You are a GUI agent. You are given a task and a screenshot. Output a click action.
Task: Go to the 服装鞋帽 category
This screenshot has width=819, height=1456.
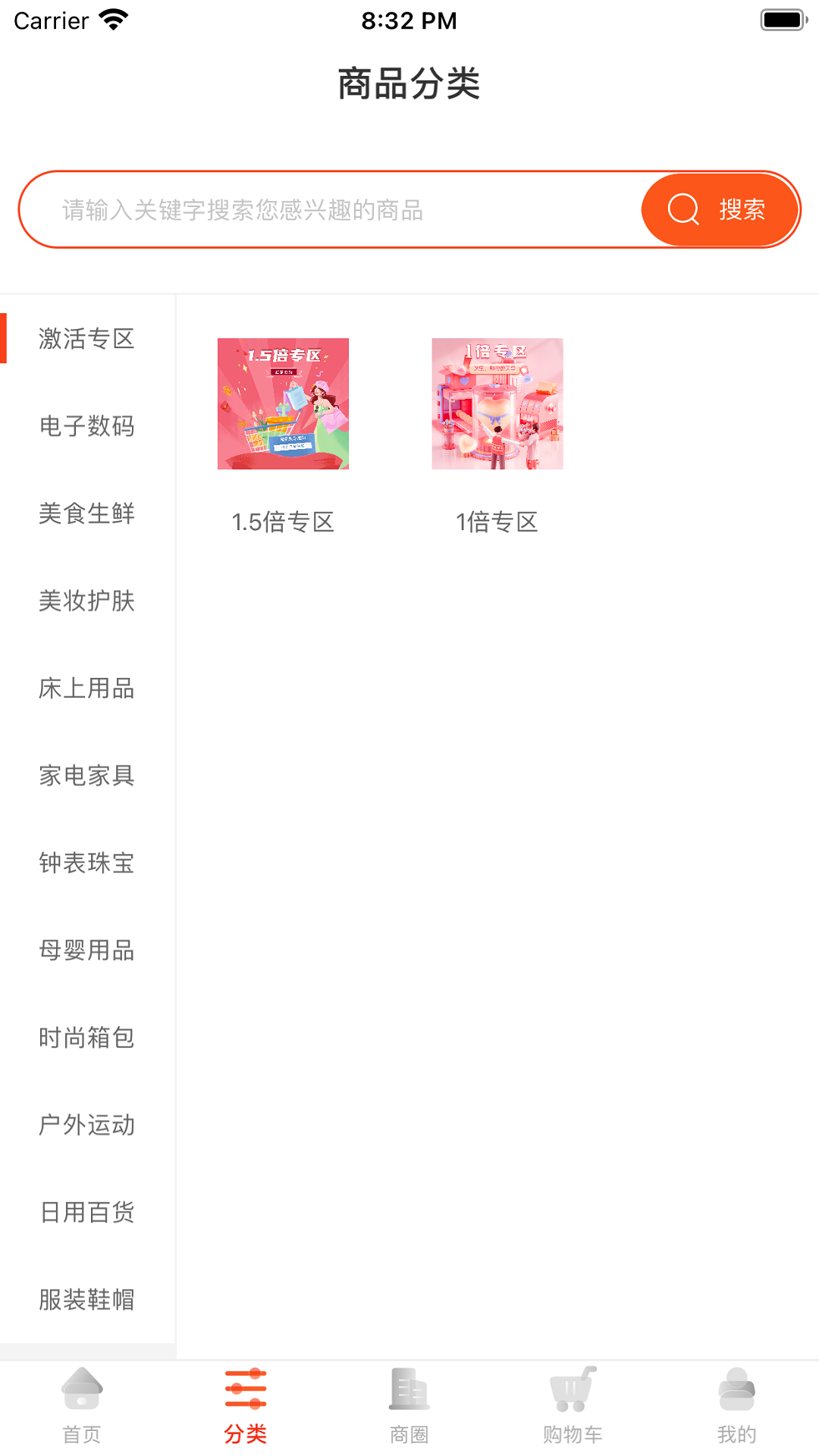[87, 1299]
